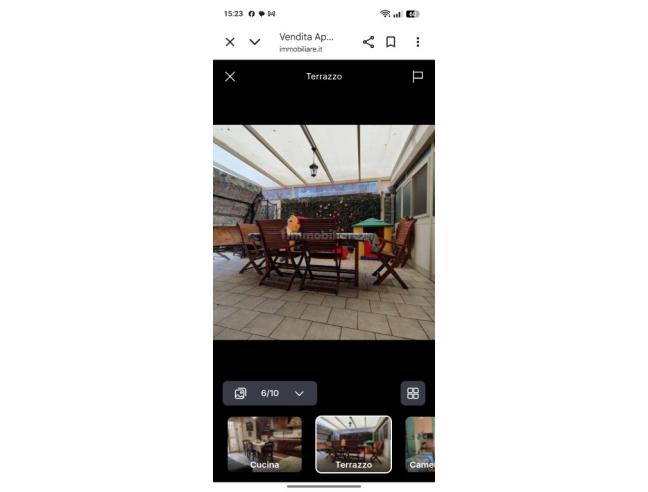
Task: Switch to the photo grid view
Action: pos(413,393)
